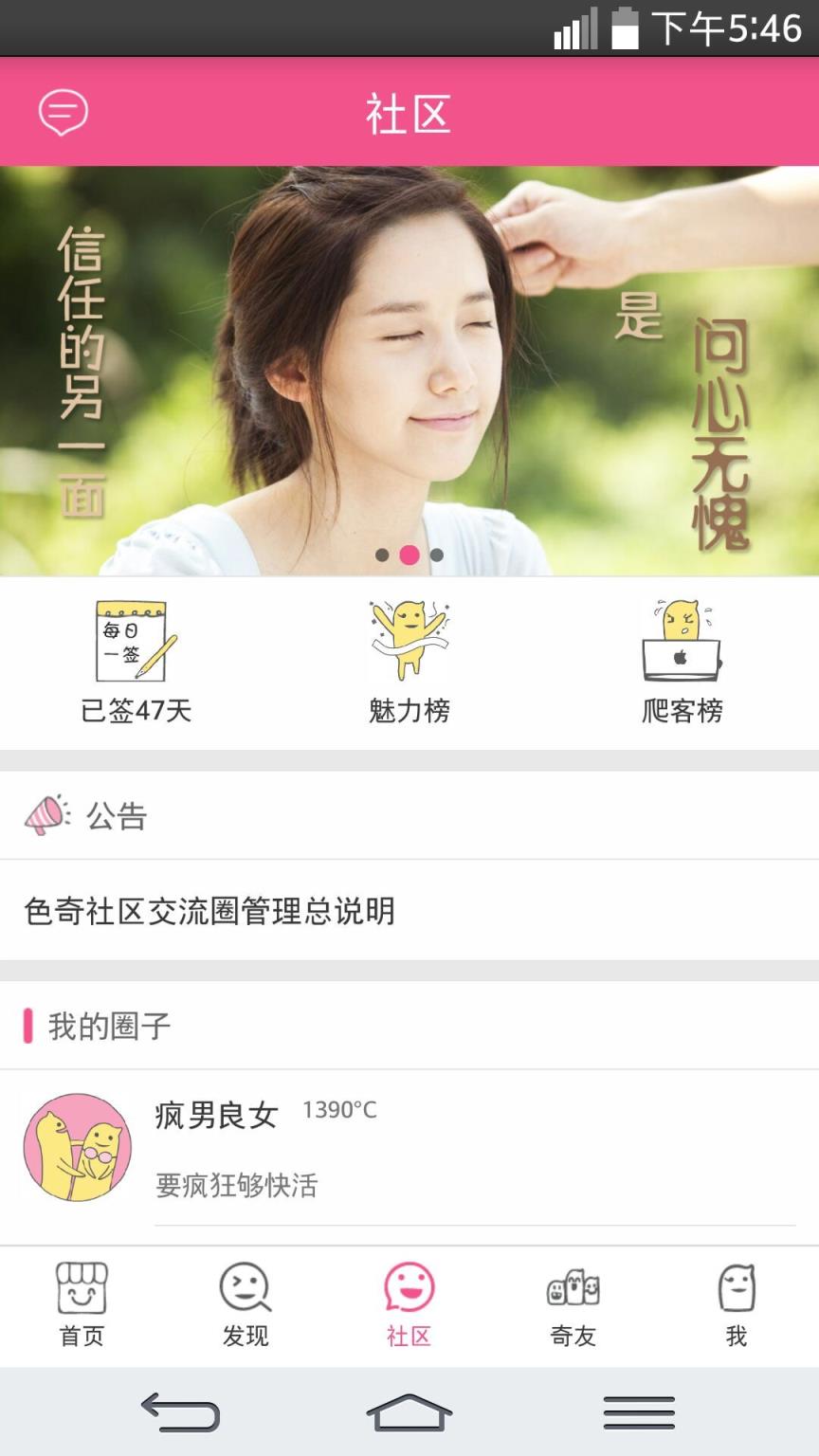Image resolution: width=819 pixels, height=1456 pixels.
Task: Open the chat messages icon in top bar
Action: pos(62,112)
